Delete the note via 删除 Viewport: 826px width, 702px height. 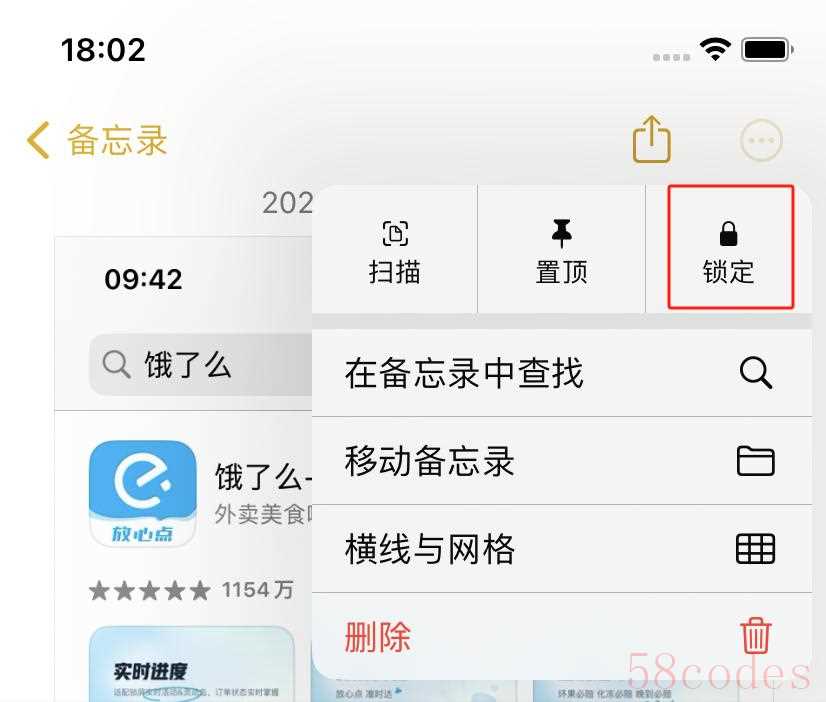(x=560, y=636)
